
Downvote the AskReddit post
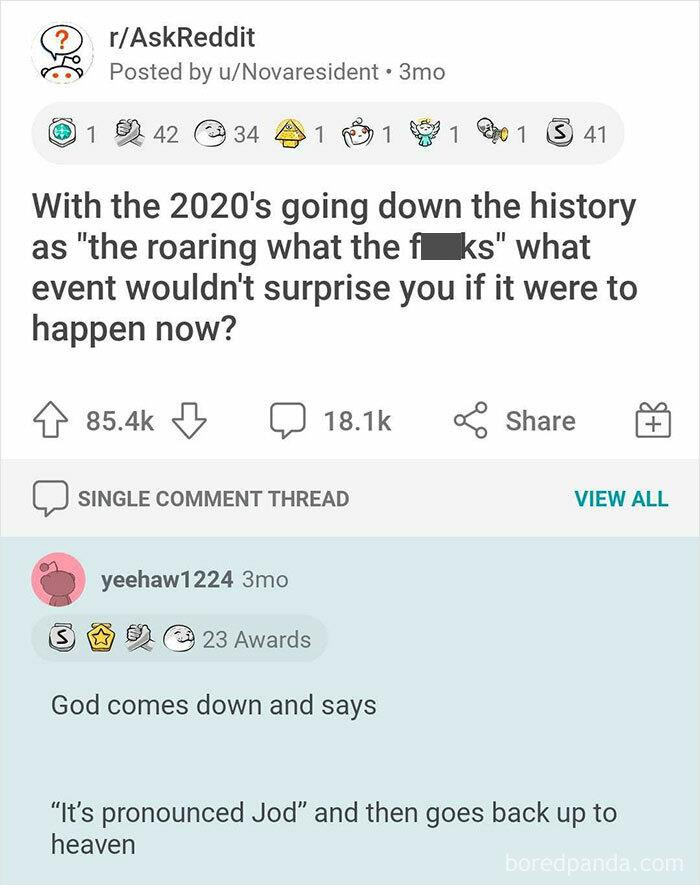point(190,421)
